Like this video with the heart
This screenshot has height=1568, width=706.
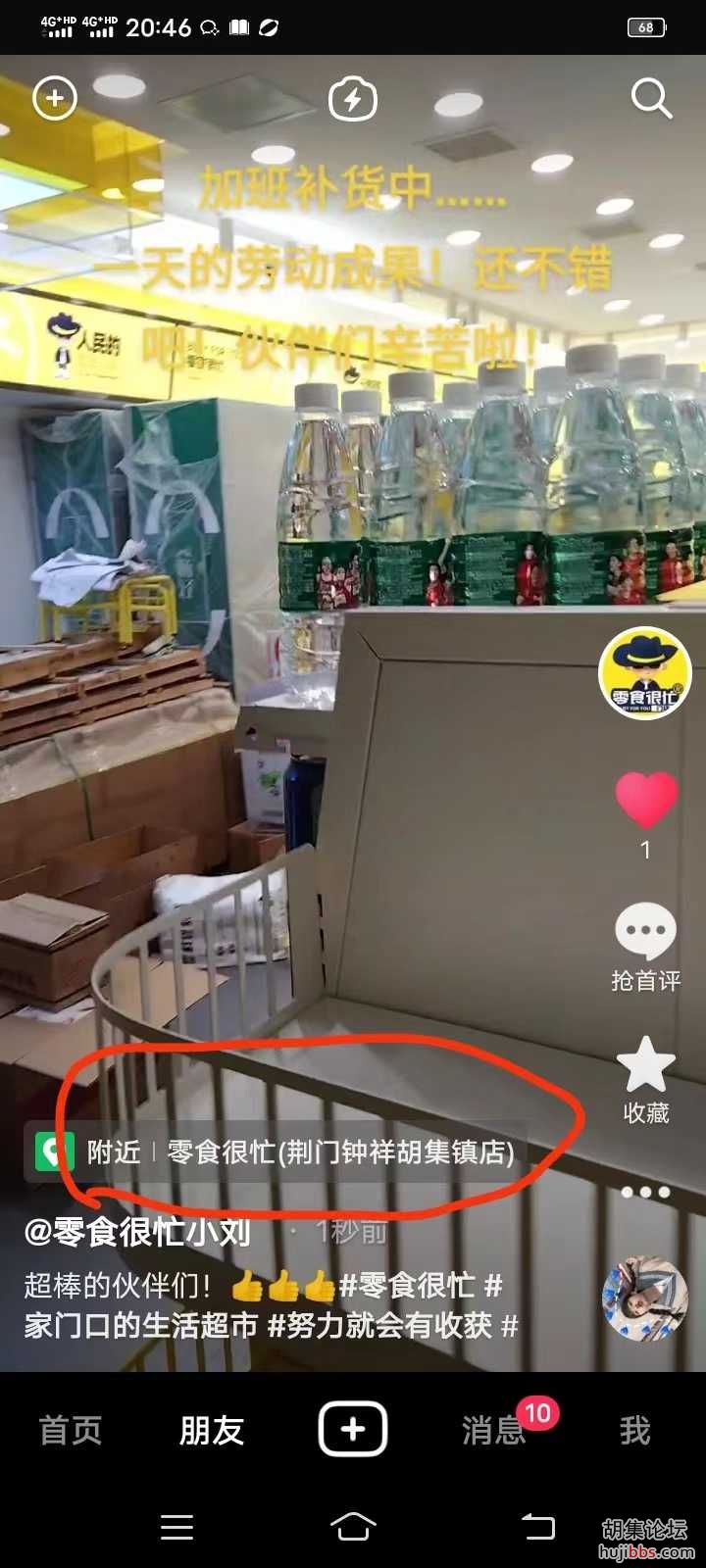(646, 800)
